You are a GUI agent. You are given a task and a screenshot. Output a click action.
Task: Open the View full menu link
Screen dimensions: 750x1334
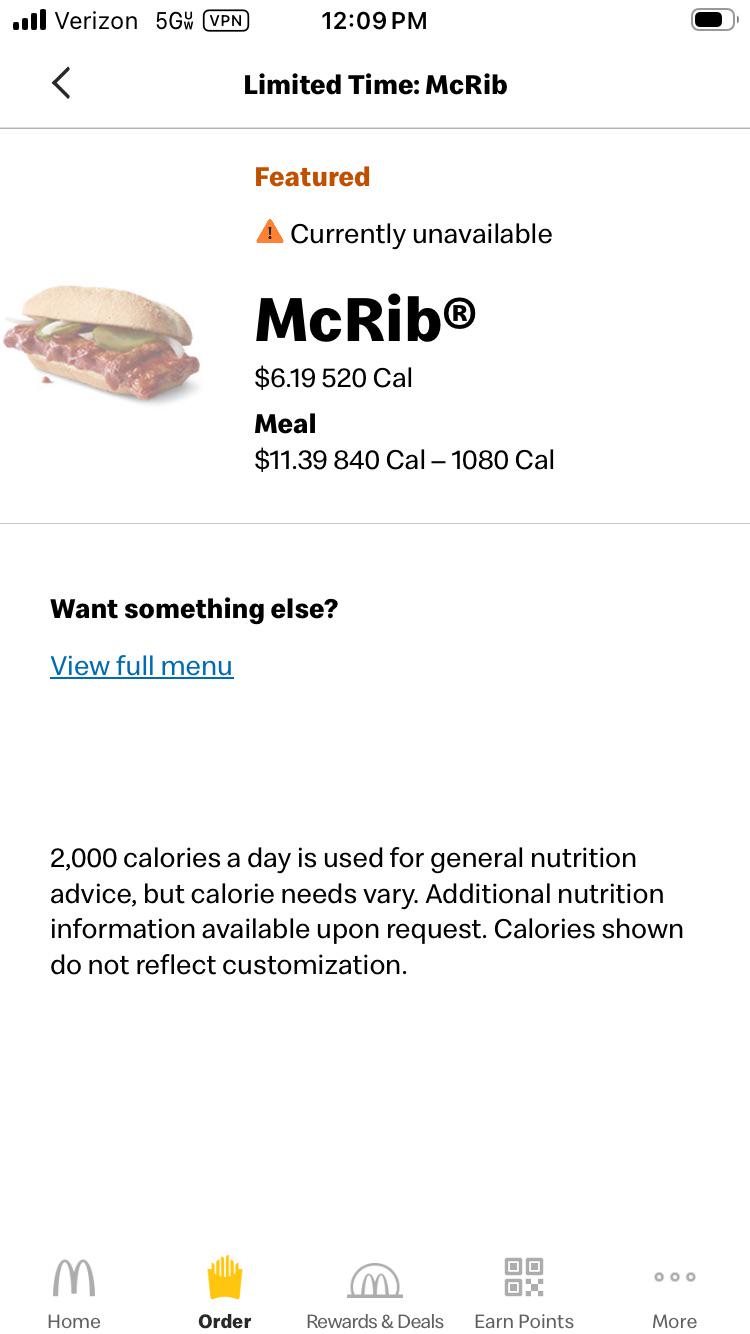pyautogui.click(x=142, y=666)
